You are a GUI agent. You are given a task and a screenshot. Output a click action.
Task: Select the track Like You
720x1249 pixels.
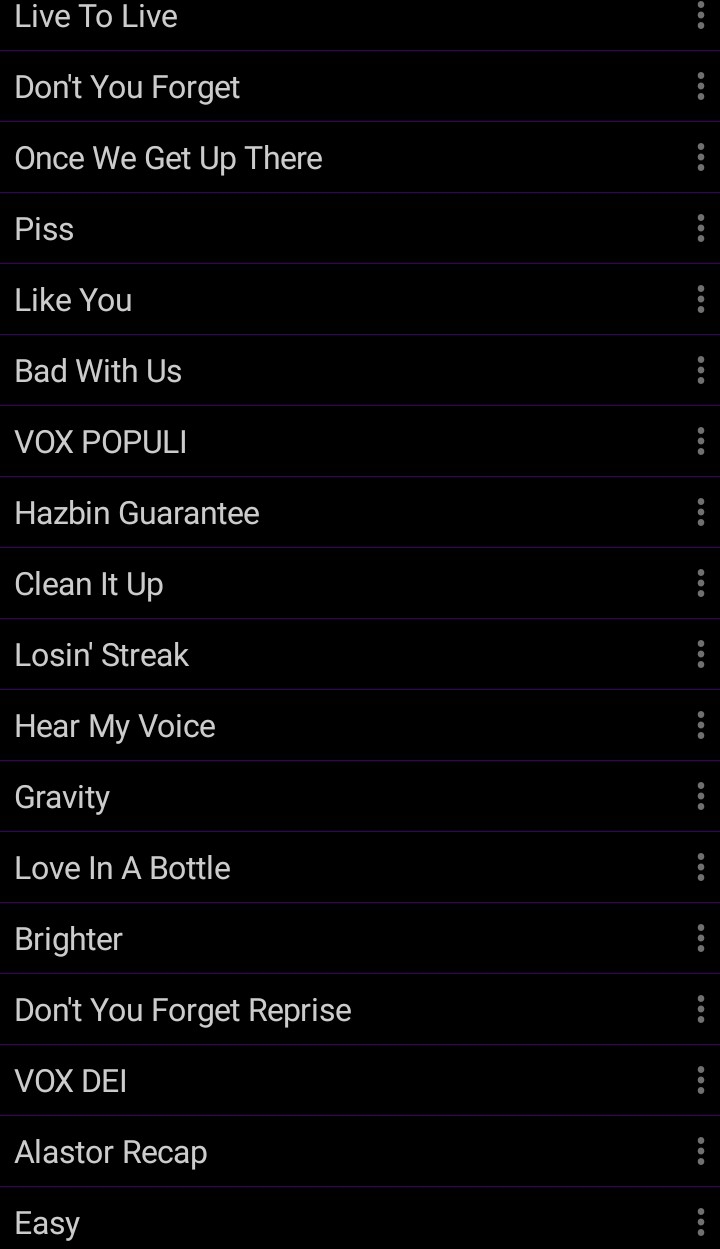point(73,300)
